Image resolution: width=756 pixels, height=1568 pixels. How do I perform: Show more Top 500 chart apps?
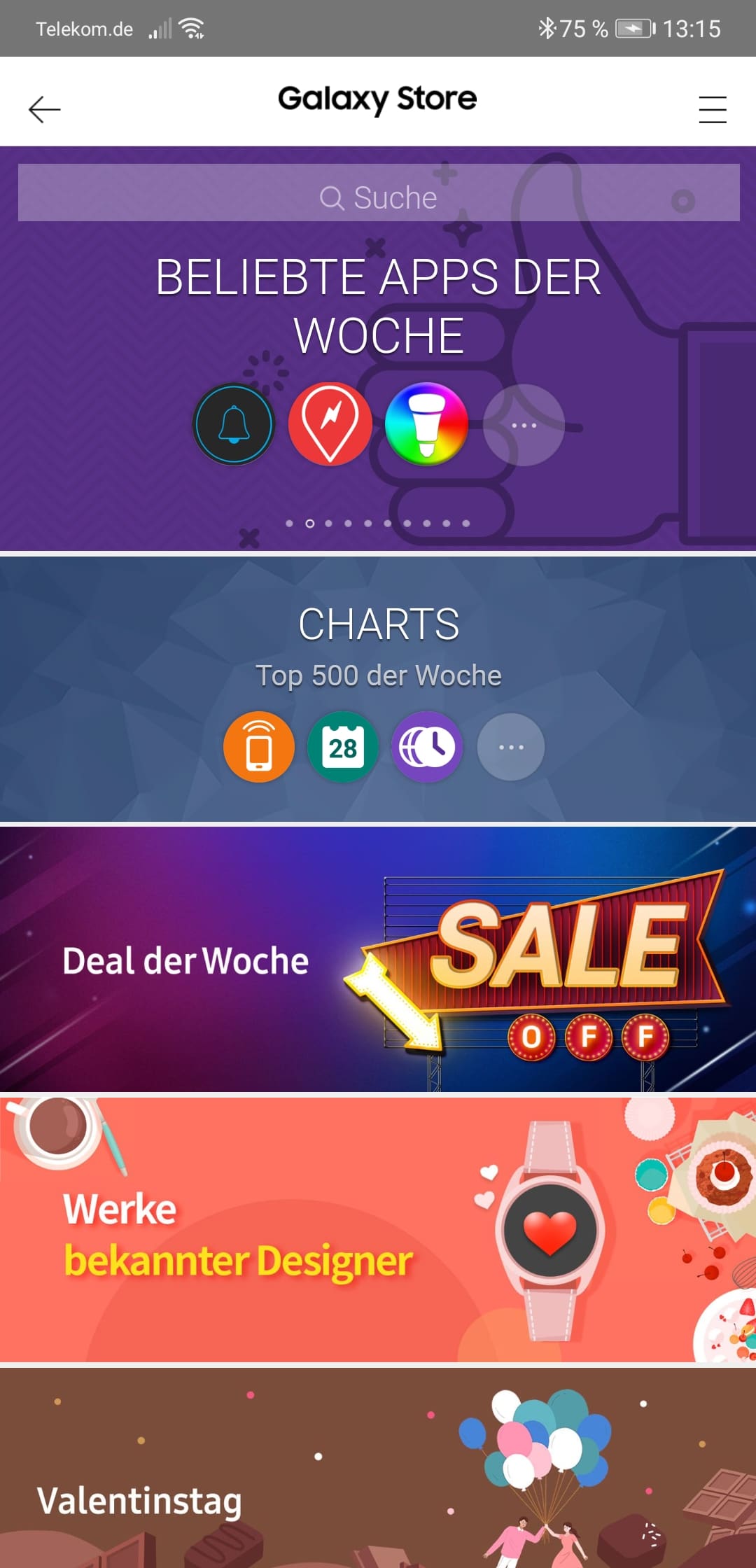511,747
